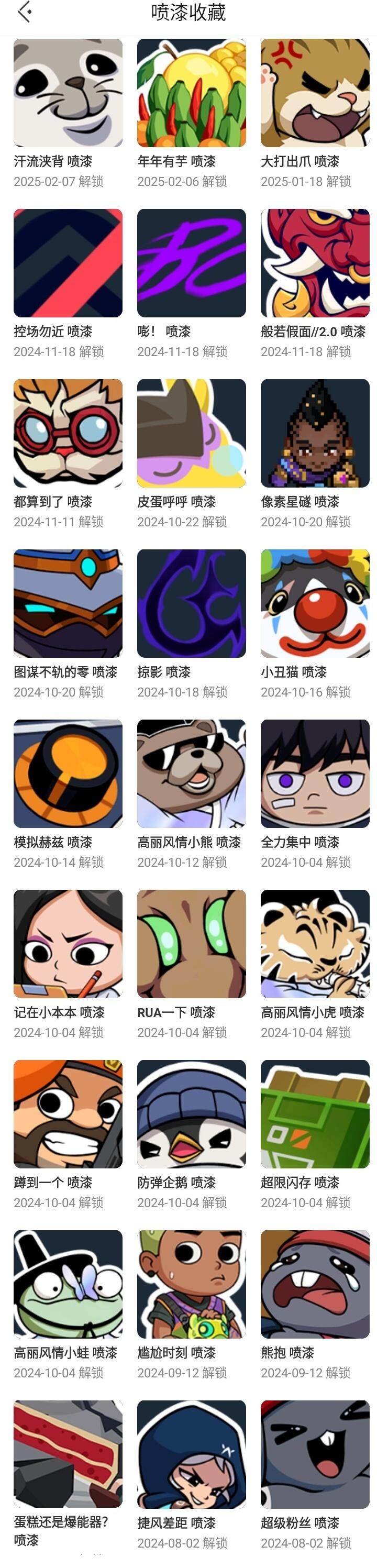
Task: View the 防弹企鹅 喷漆 item
Action: [191, 1114]
